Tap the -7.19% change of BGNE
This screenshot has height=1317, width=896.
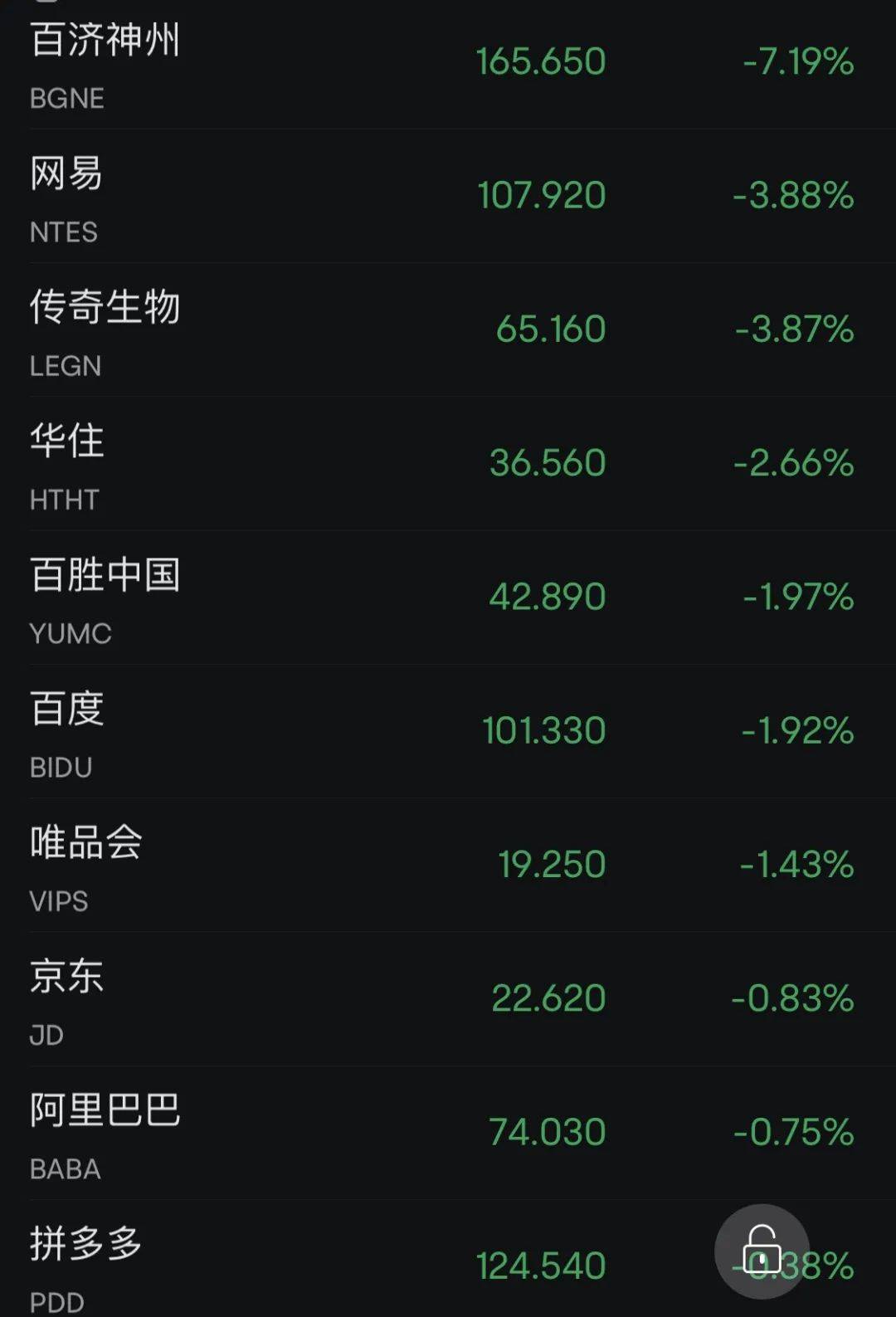pyautogui.click(x=796, y=61)
